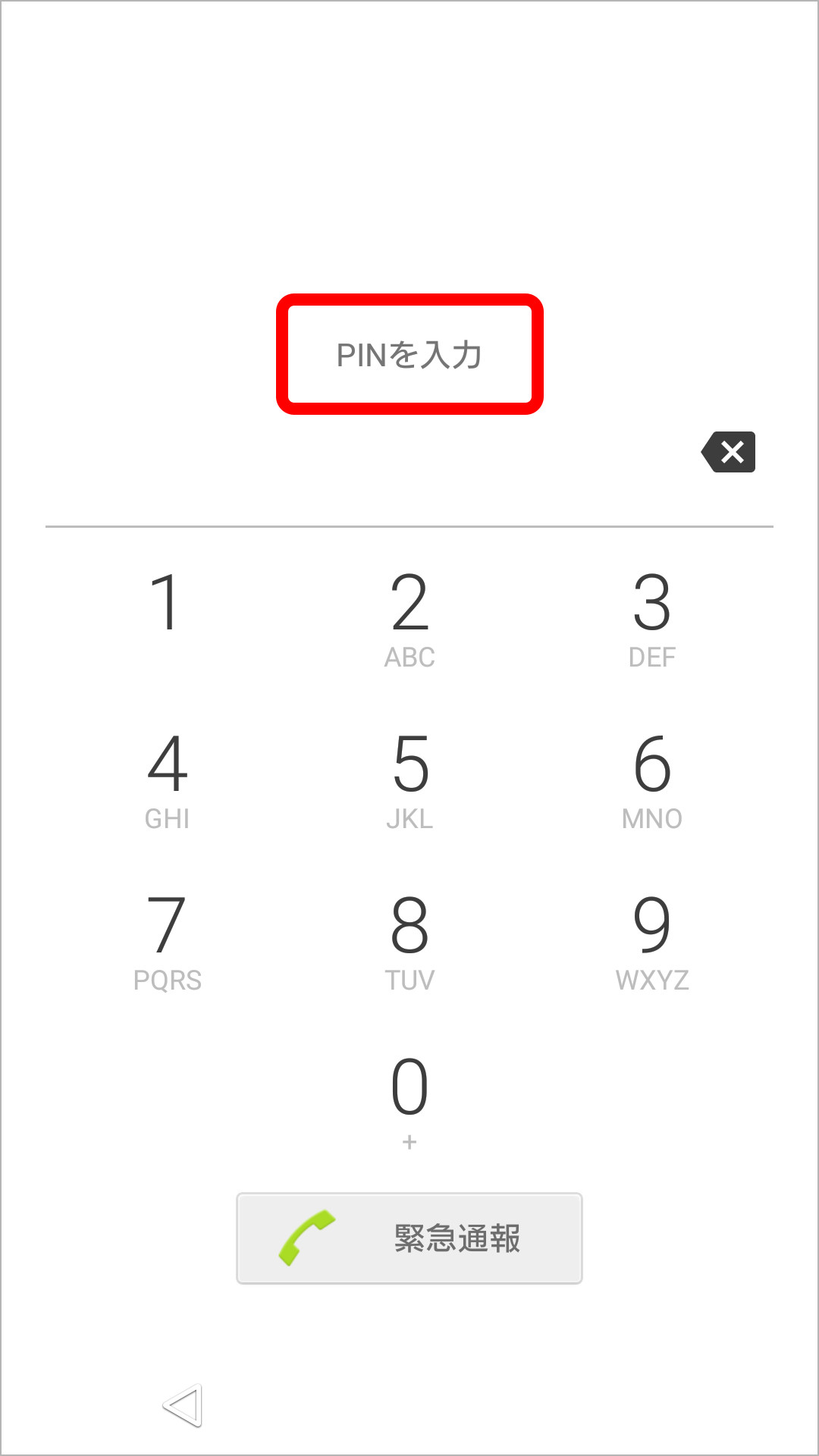819x1456 pixels.
Task: Delete the last digit with the backspace icon
Action: click(729, 452)
